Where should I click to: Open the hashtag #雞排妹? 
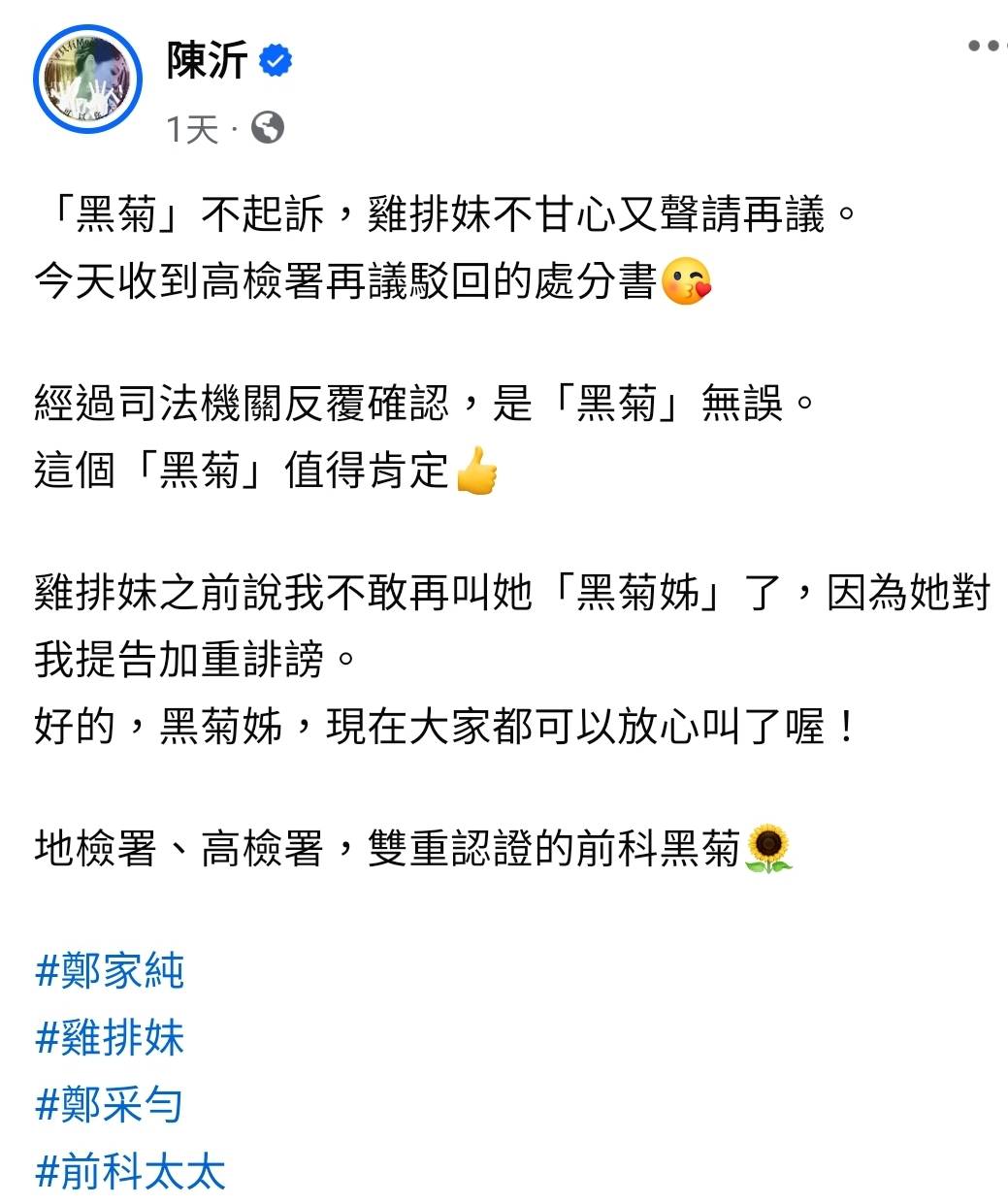pos(110,1038)
